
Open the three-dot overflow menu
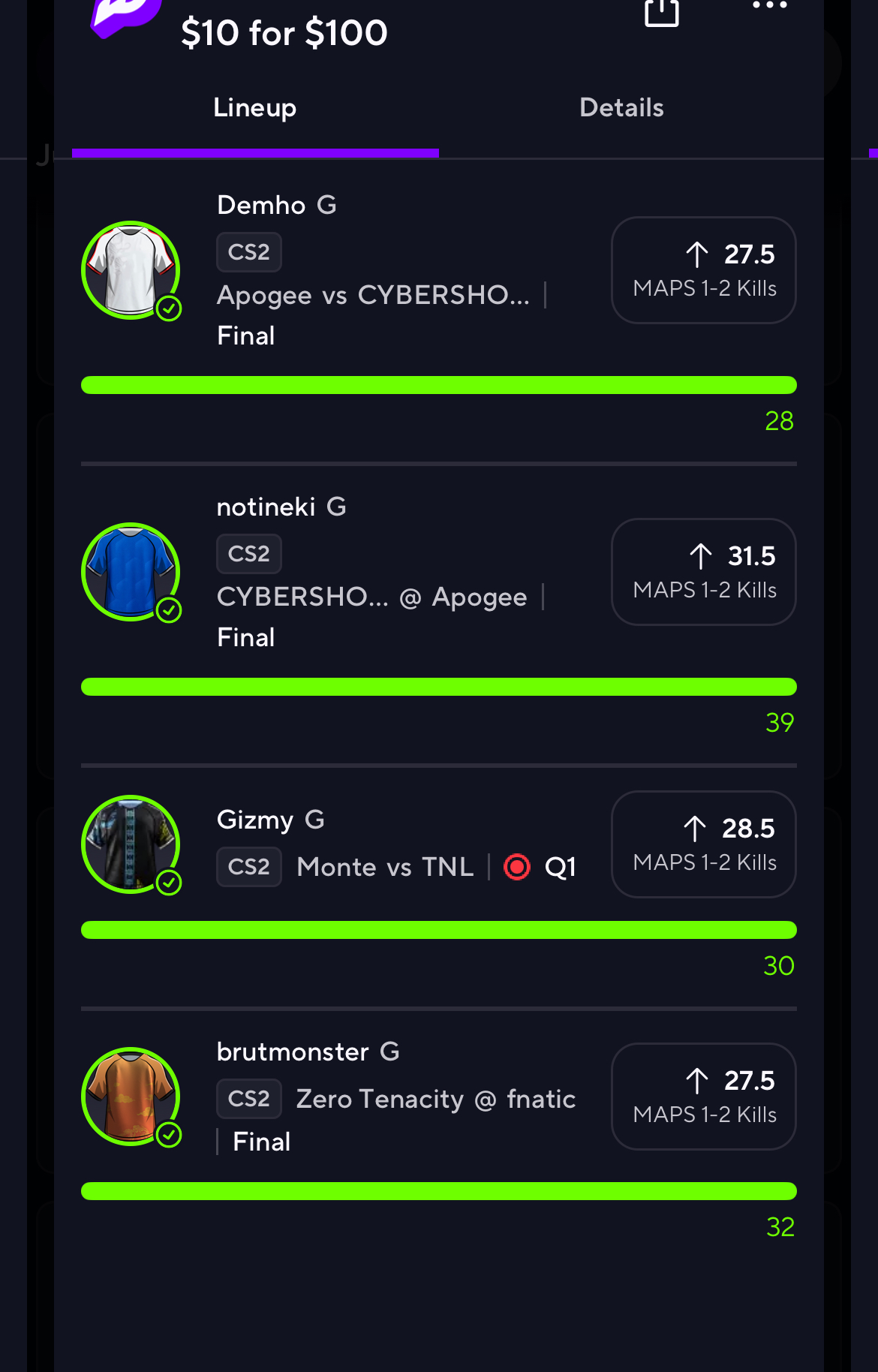769,6
